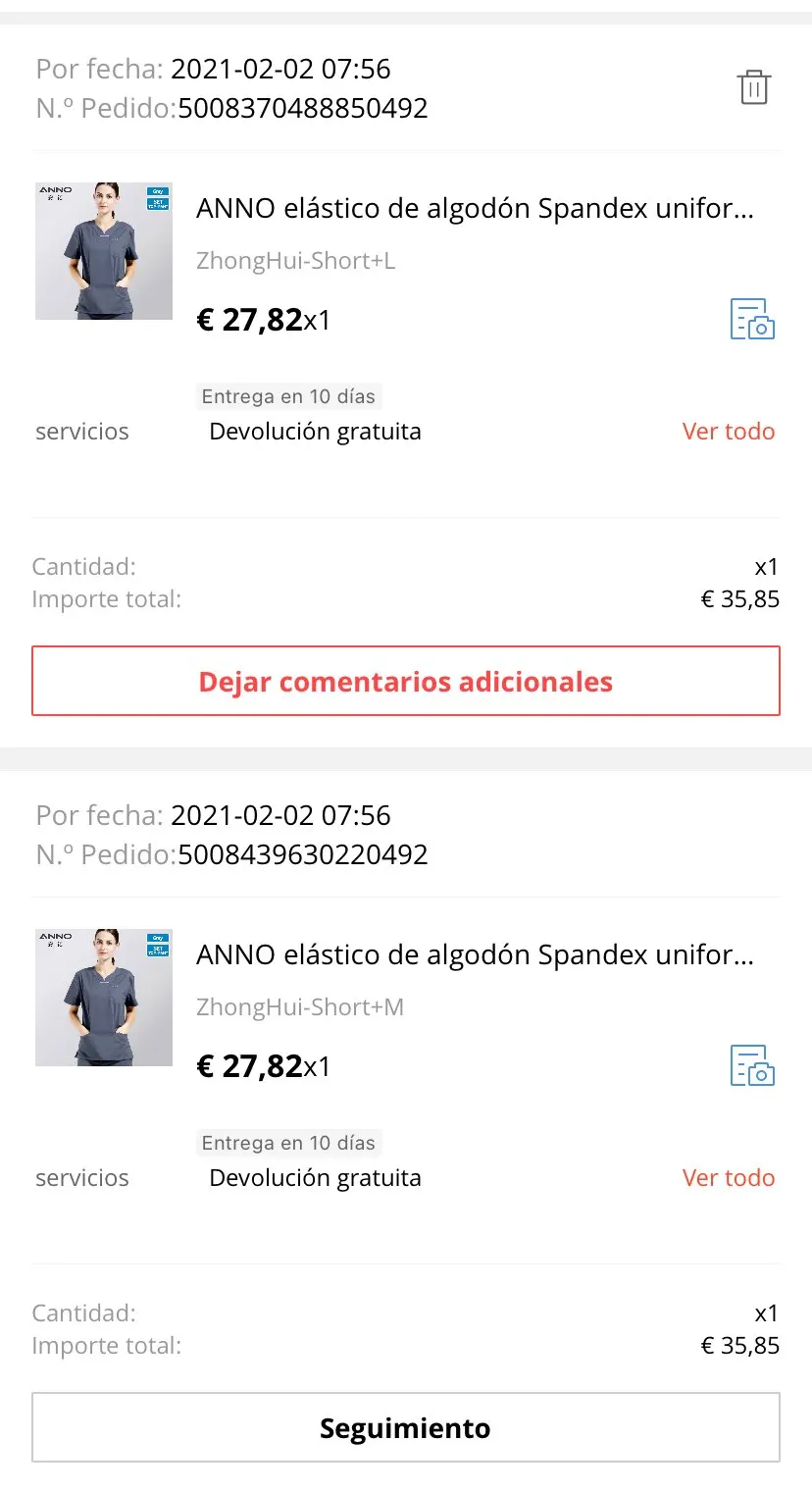The height and width of the screenshot is (1492, 812).
Task: Open ANNO uniform listing in size M order
Action: click(x=475, y=955)
